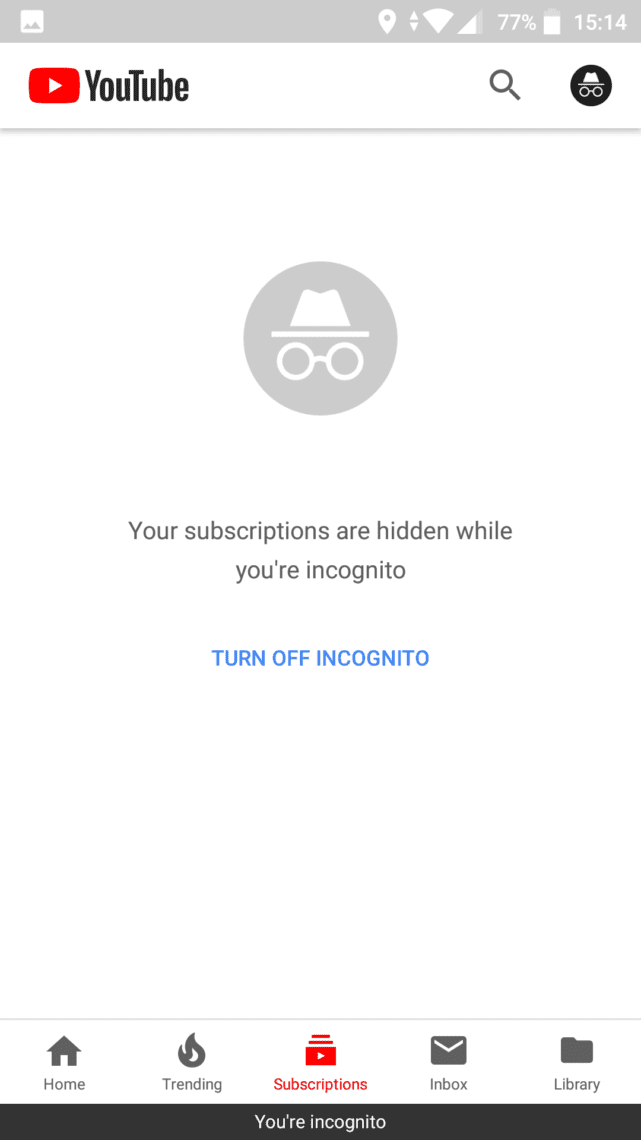
Task: Go to the Home tab
Action: (64, 1063)
